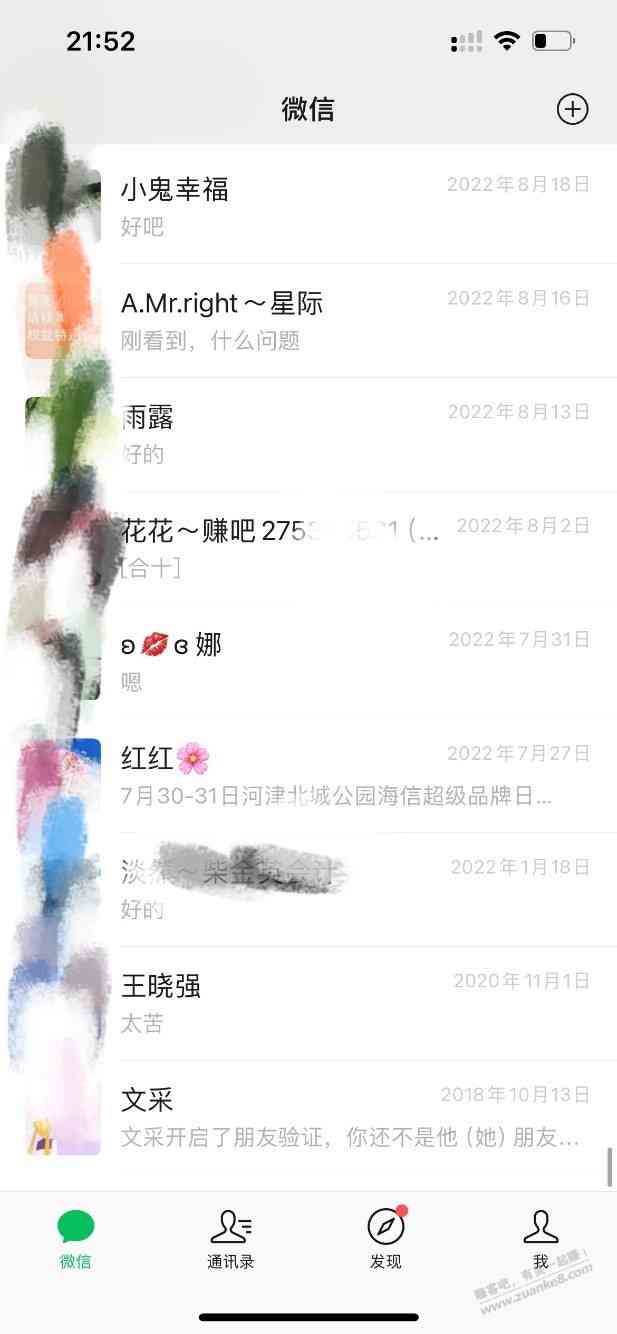This screenshot has width=617, height=1334.
Task: Select the 微信 chats tab
Action: click(76, 1240)
